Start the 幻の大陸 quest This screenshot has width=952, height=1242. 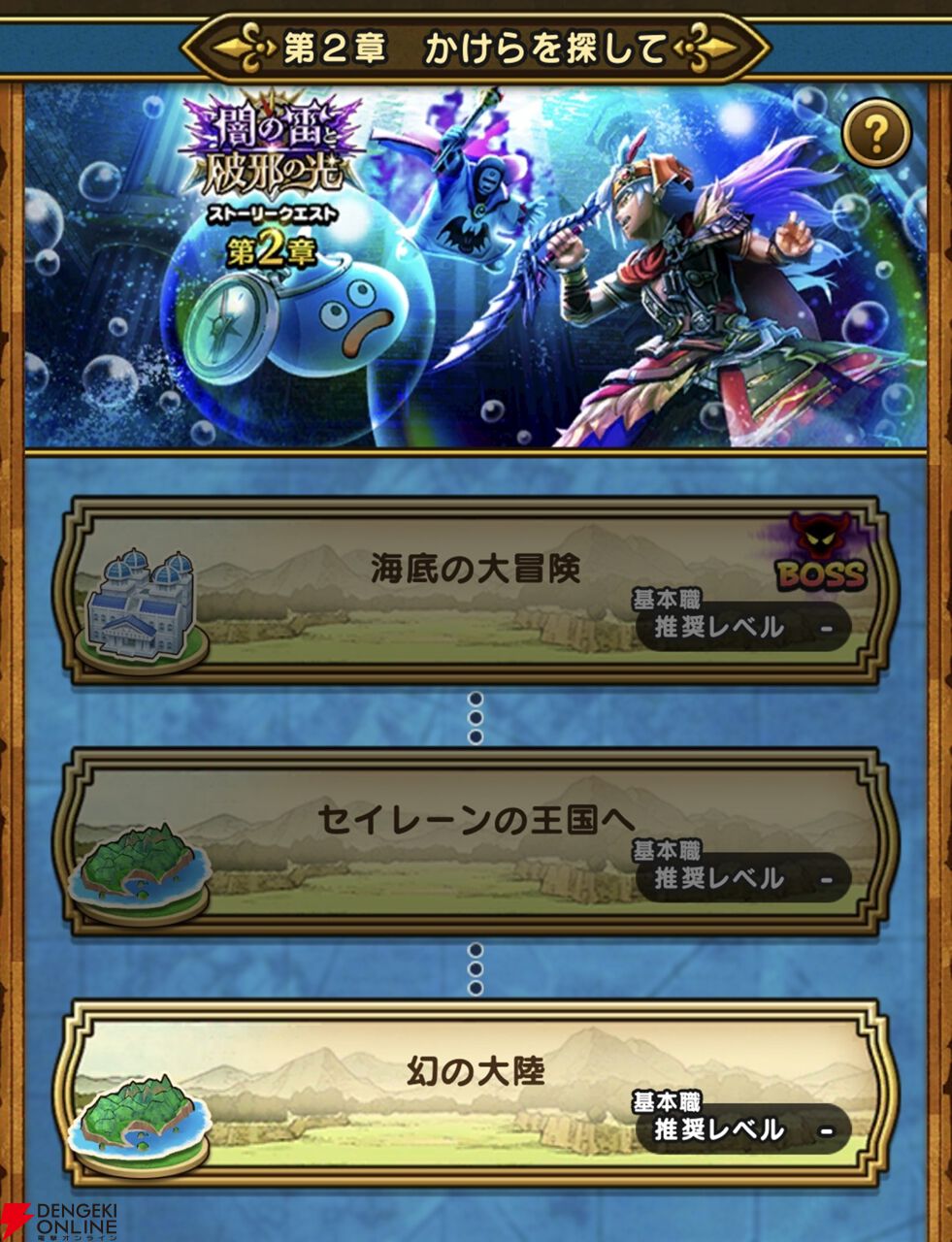point(476,1093)
